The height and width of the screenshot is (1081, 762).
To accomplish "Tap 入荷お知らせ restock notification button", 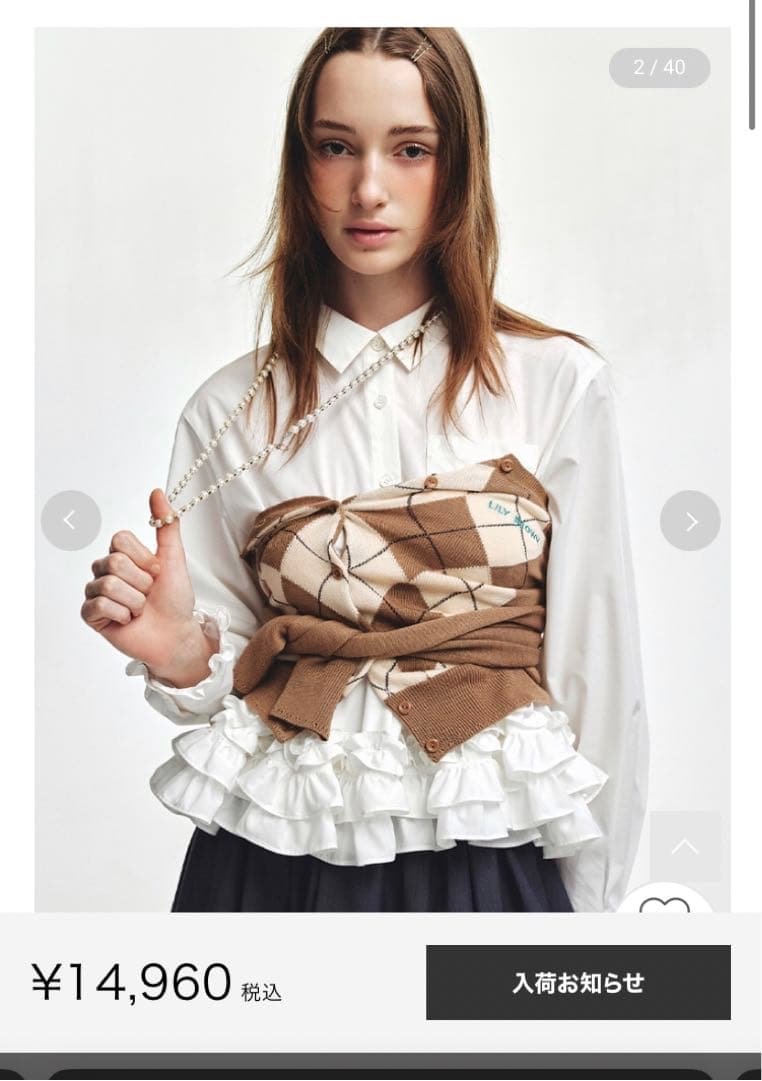I will (578, 982).
